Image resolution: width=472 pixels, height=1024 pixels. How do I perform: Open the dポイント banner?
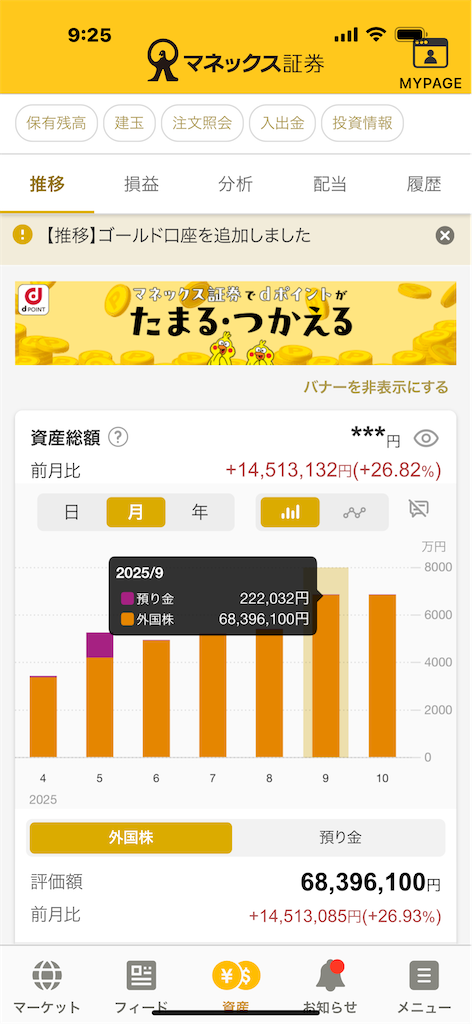[x=236, y=323]
